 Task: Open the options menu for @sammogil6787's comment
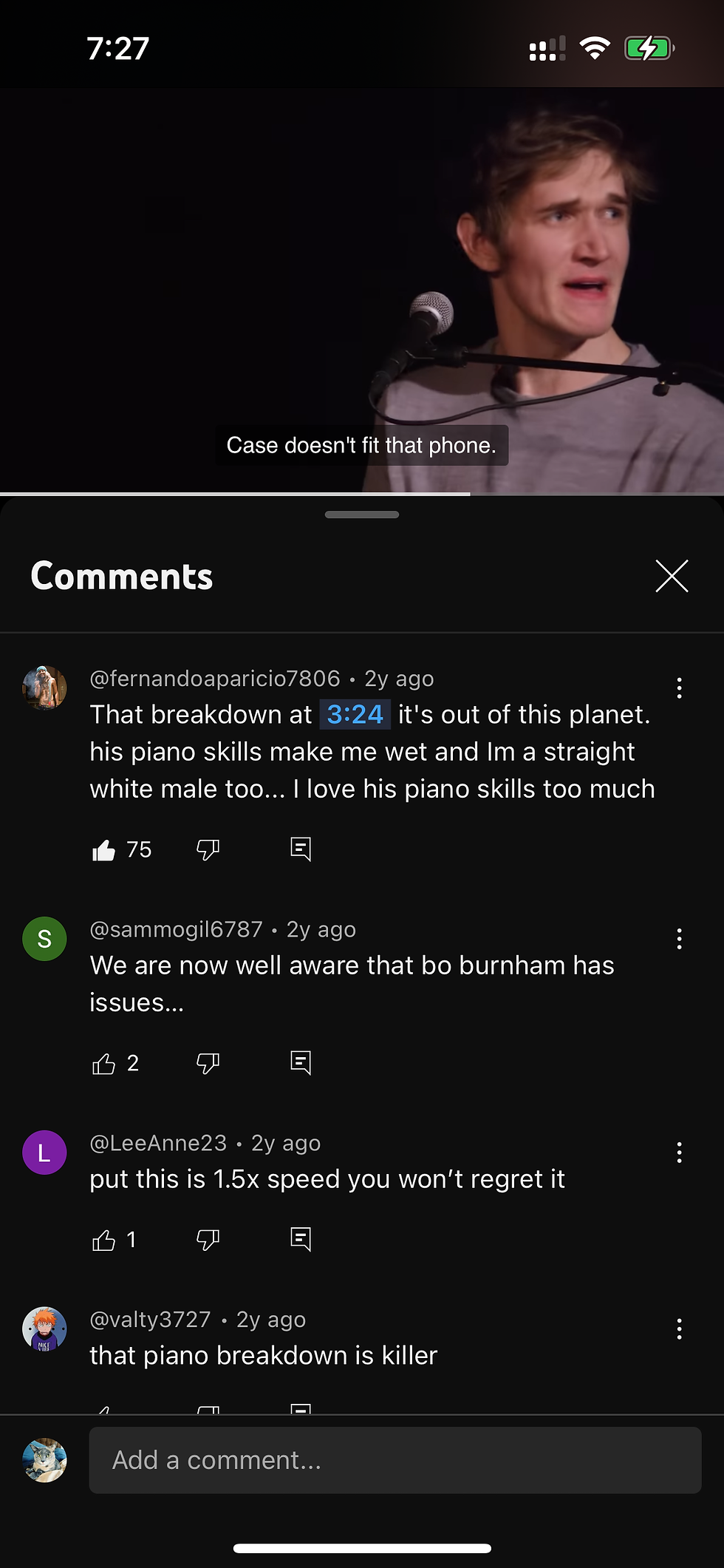(x=679, y=939)
